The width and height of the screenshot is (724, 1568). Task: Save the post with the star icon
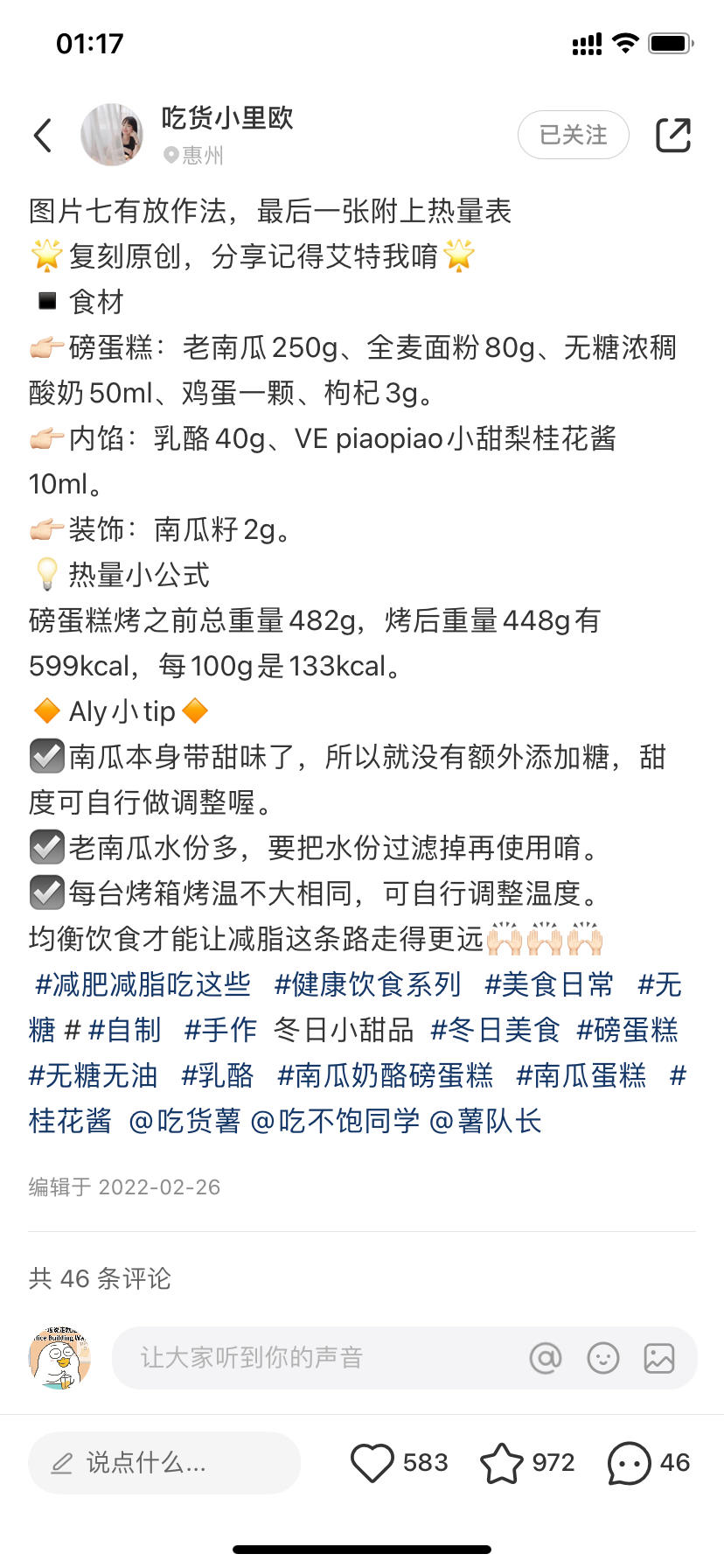coord(502,1462)
